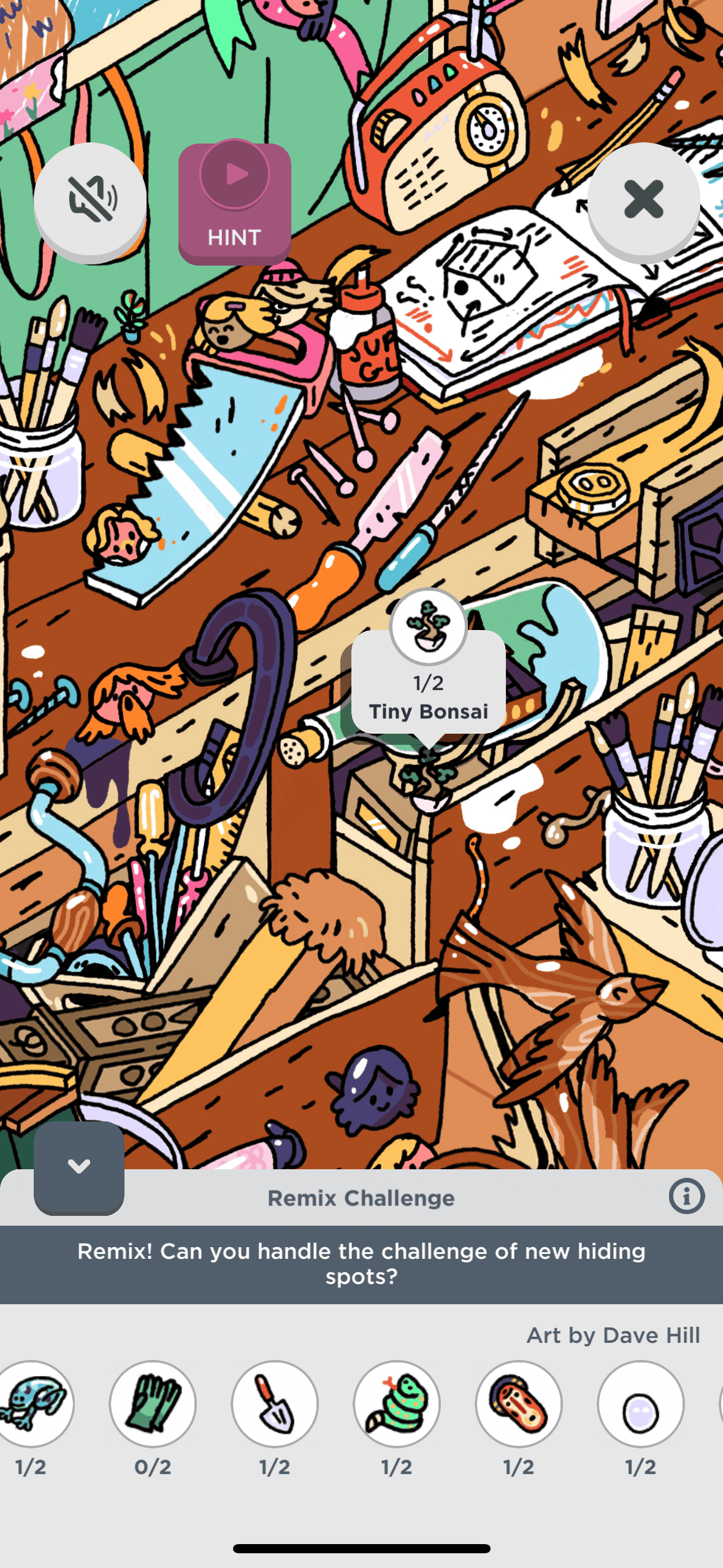
Task: Close the game with the X button
Action: point(643,200)
